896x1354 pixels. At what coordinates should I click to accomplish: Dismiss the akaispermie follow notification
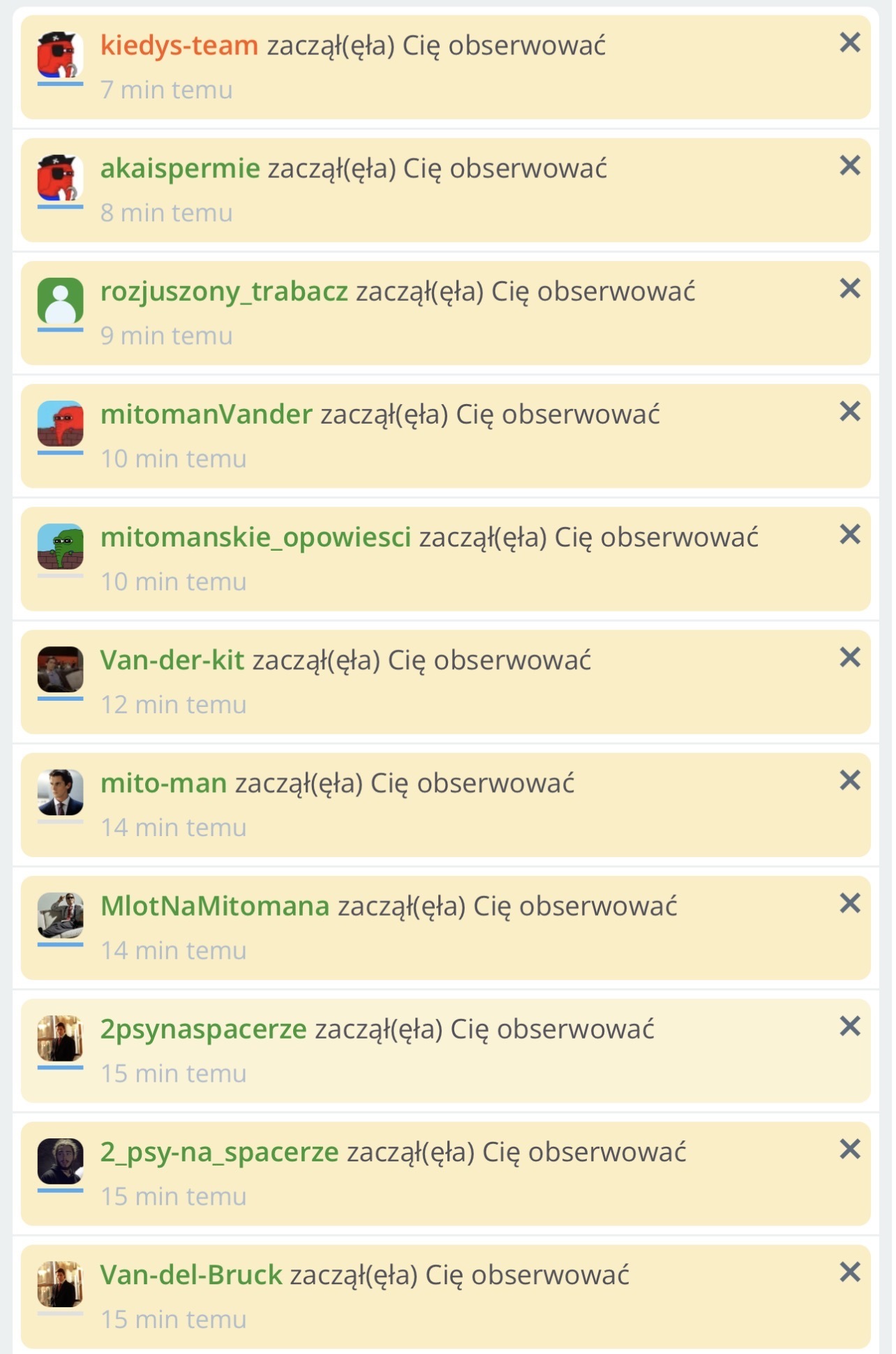(849, 165)
